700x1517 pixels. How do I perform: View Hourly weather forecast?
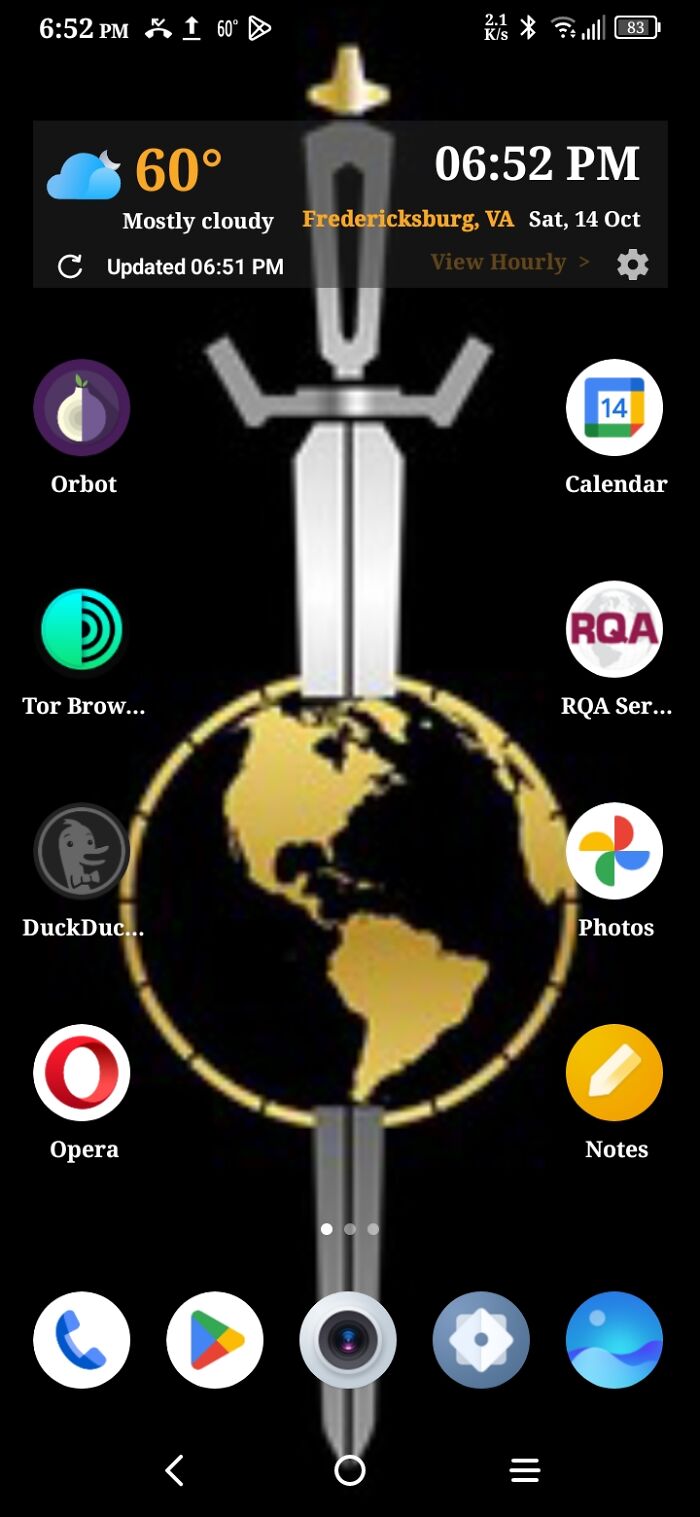point(509,262)
